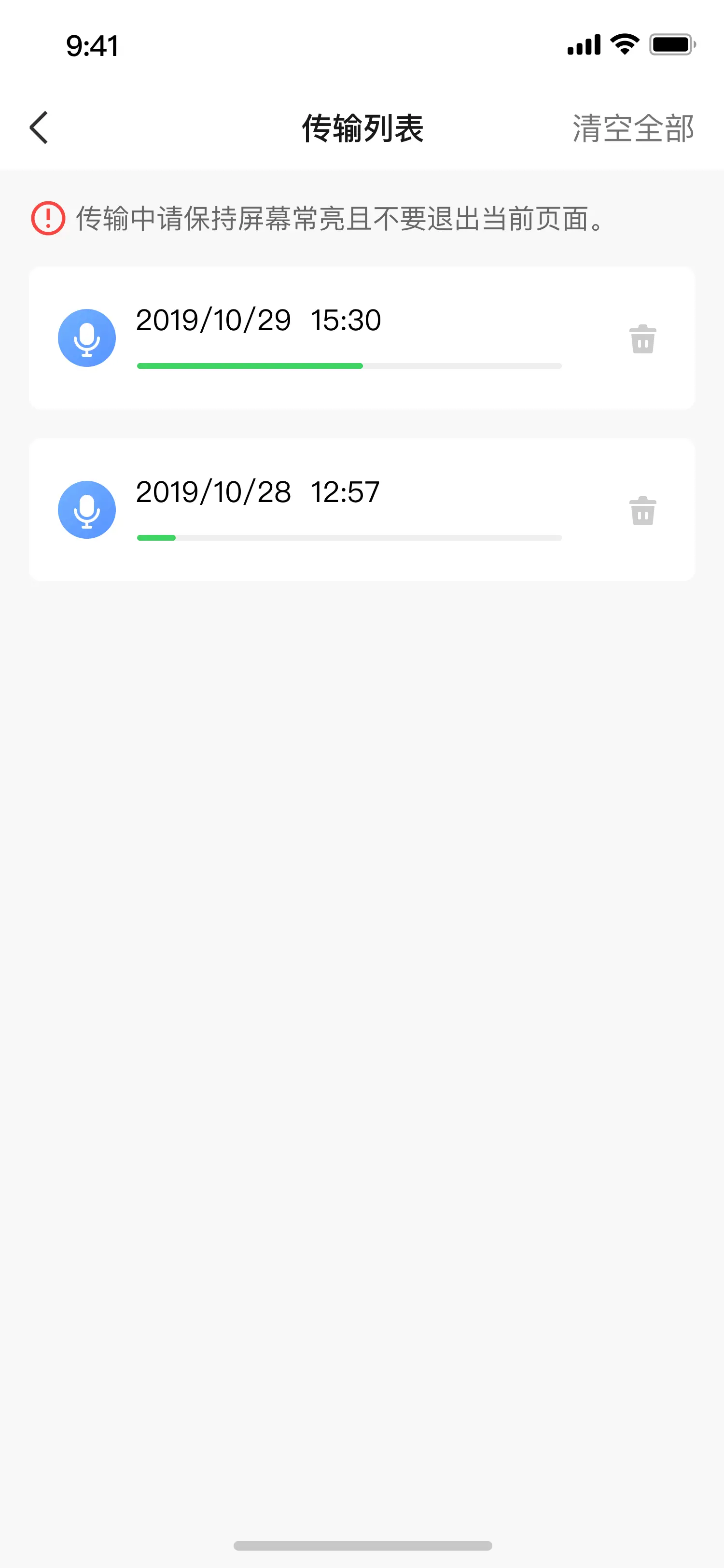The image size is (724, 1568).
Task: Tap the microphone icon for 2019/10/29 recording
Action: click(87, 337)
